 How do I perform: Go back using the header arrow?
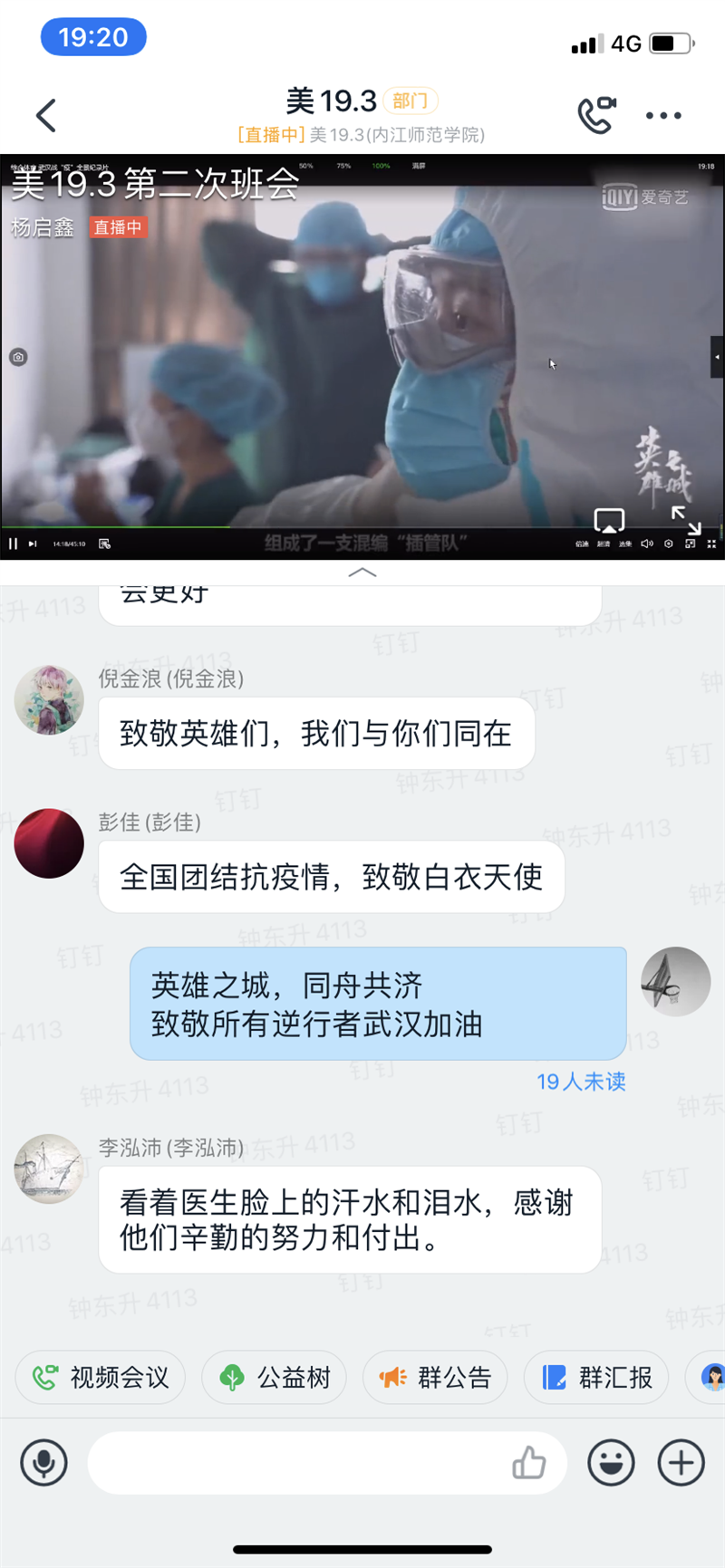tap(46, 116)
